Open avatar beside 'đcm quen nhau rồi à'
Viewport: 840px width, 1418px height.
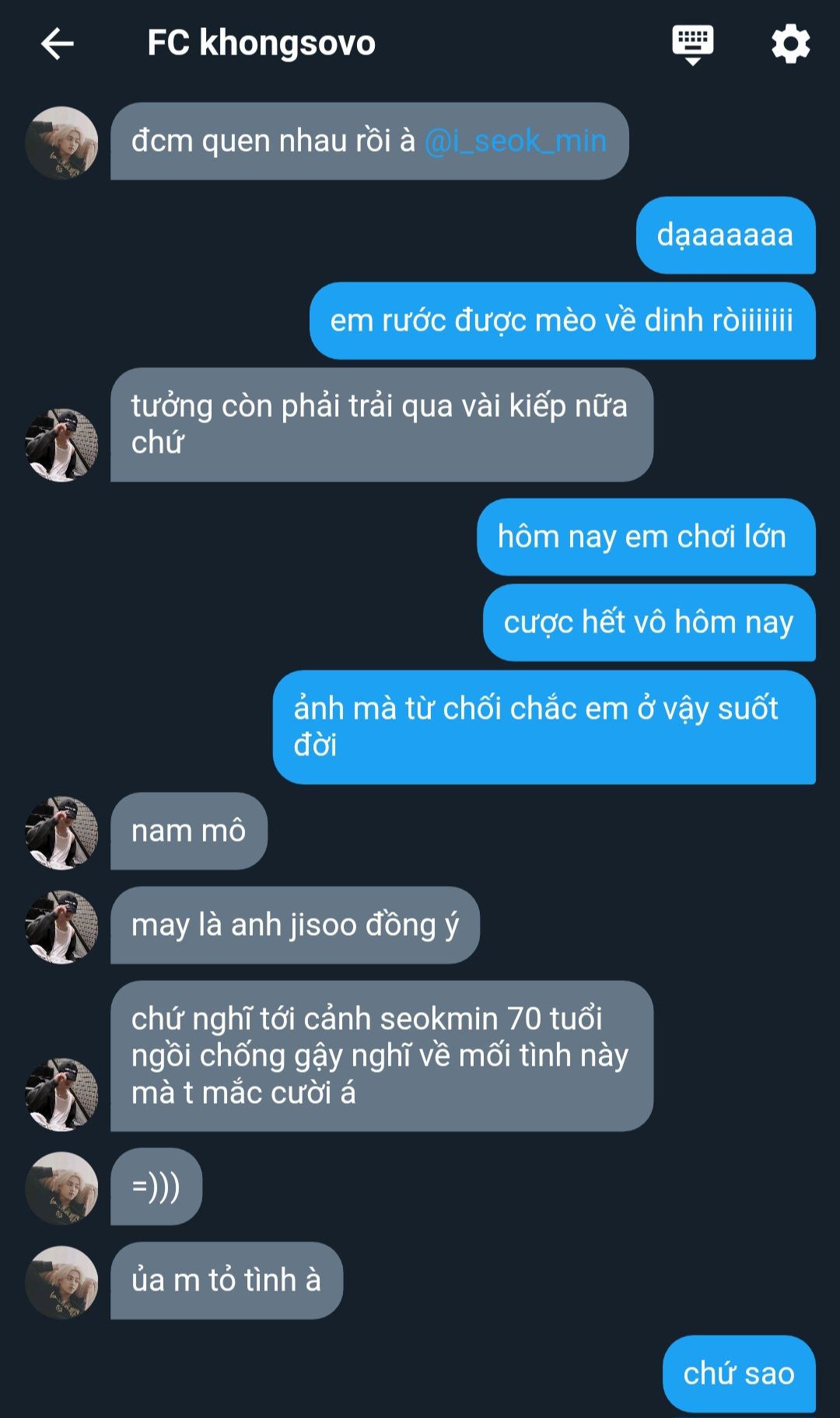62,143
